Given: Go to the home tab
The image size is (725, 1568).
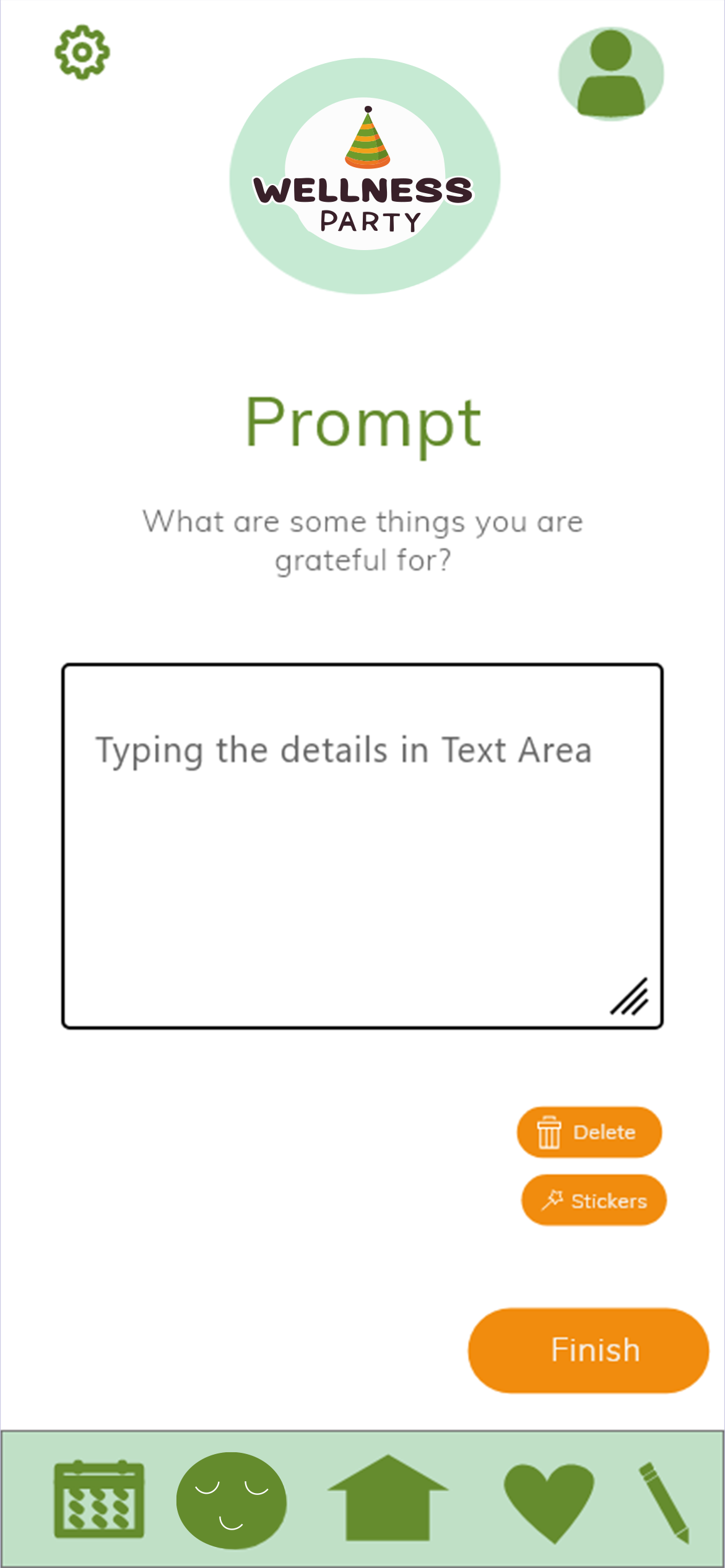Looking at the screenshot, I should (388, 1497).
